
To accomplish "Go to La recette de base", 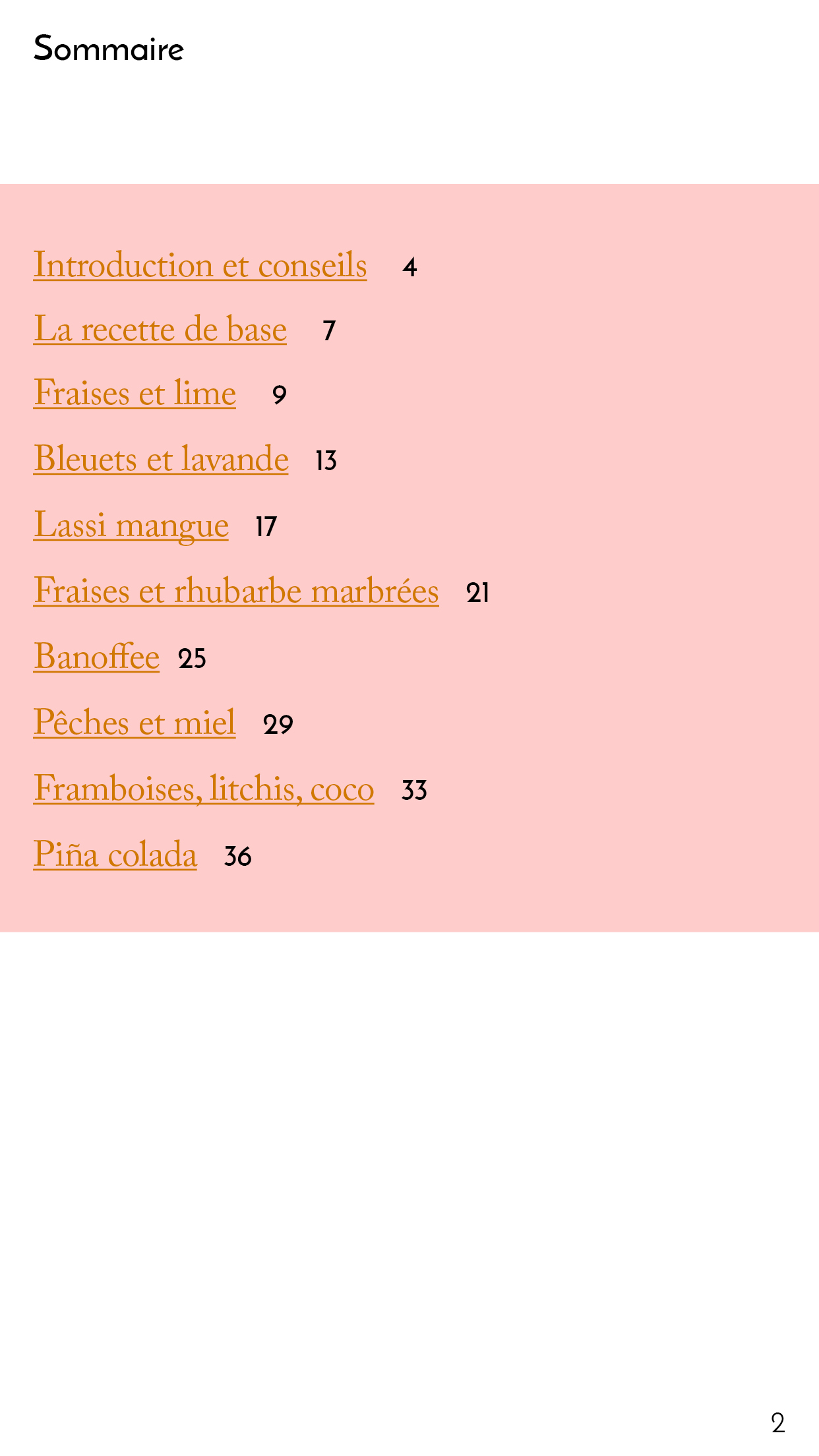I will [160, 329].
